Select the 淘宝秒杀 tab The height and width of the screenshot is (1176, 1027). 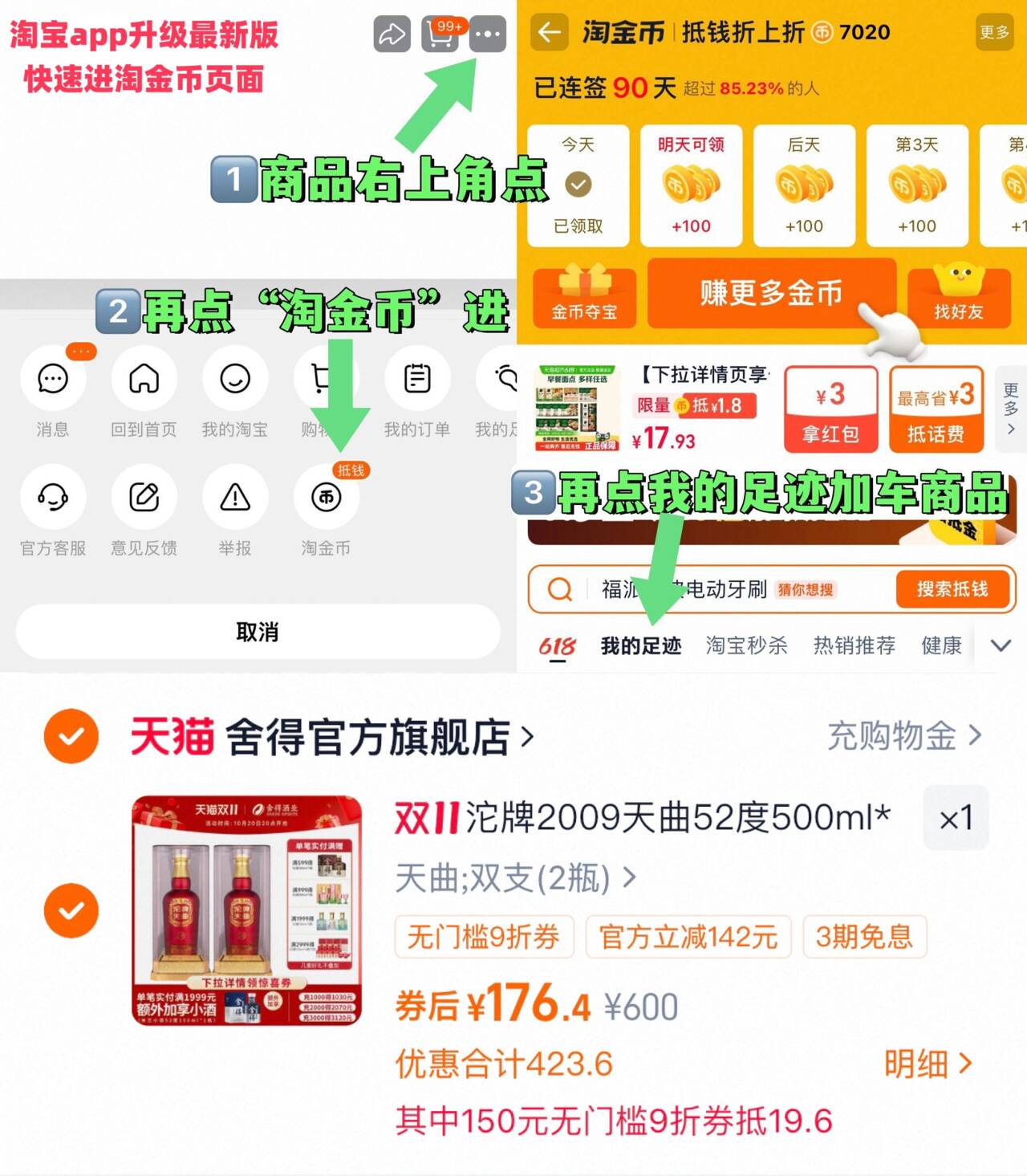pos(745,645)
